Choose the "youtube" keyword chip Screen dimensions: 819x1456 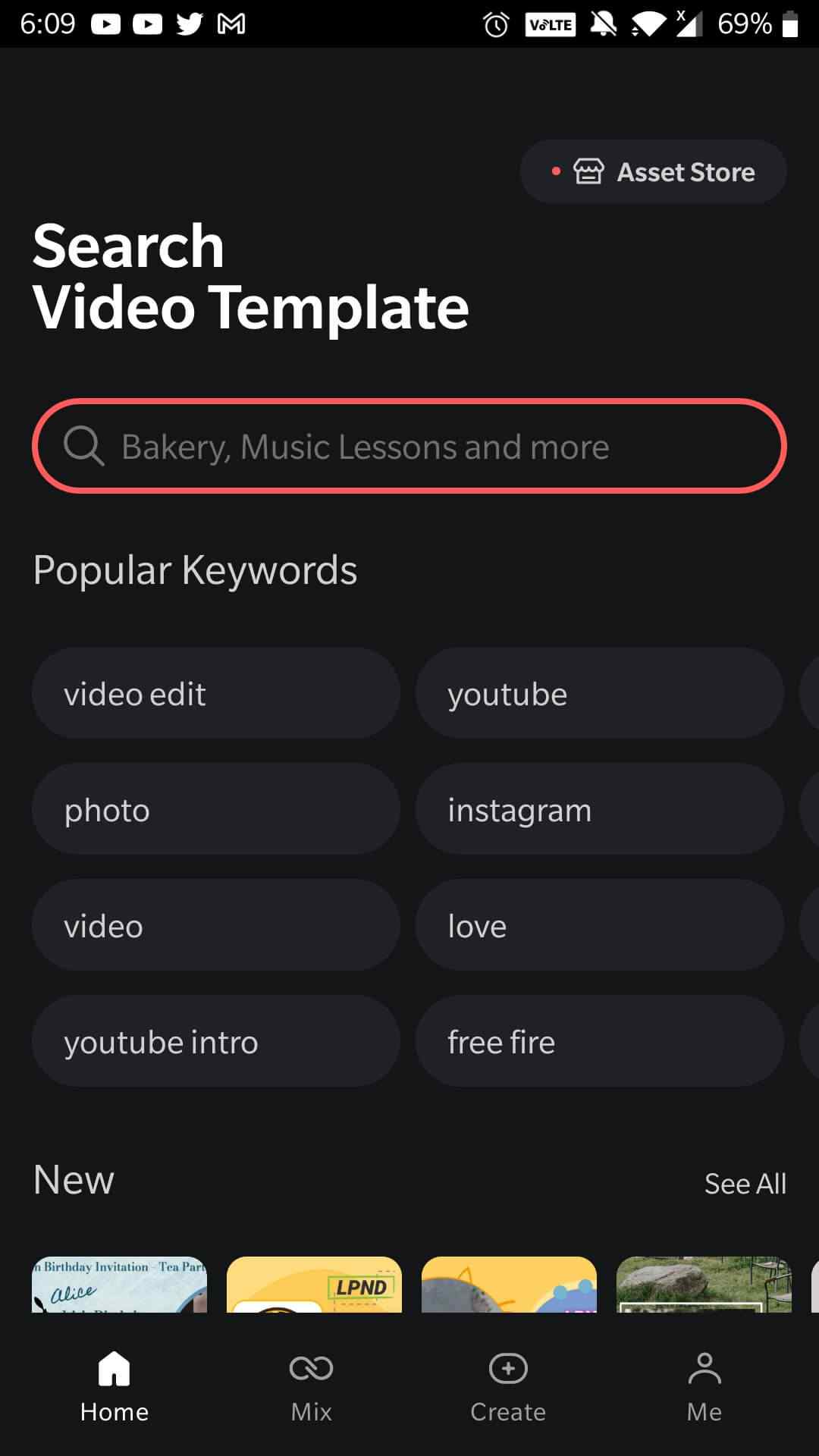pos(599,694)
